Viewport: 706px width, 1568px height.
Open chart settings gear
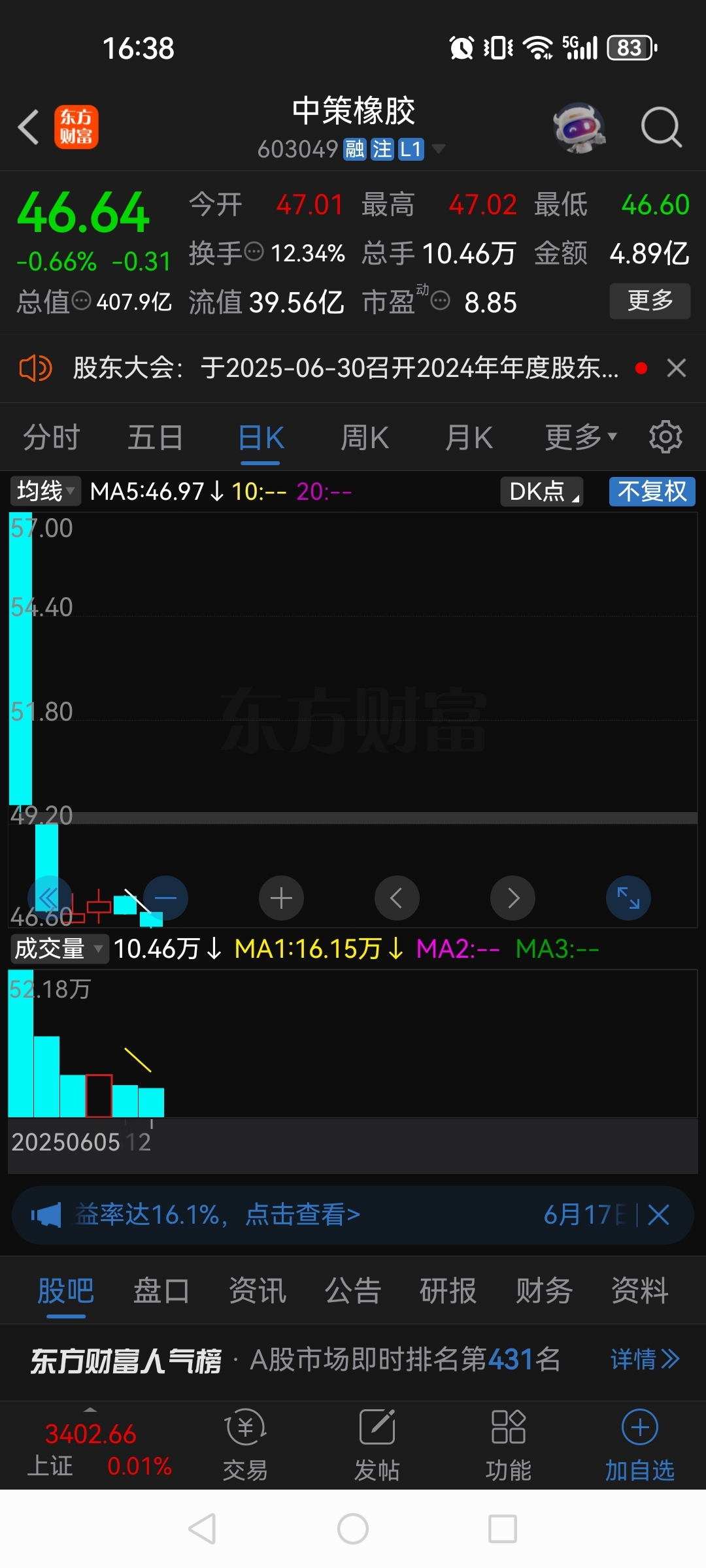[665, 436]
